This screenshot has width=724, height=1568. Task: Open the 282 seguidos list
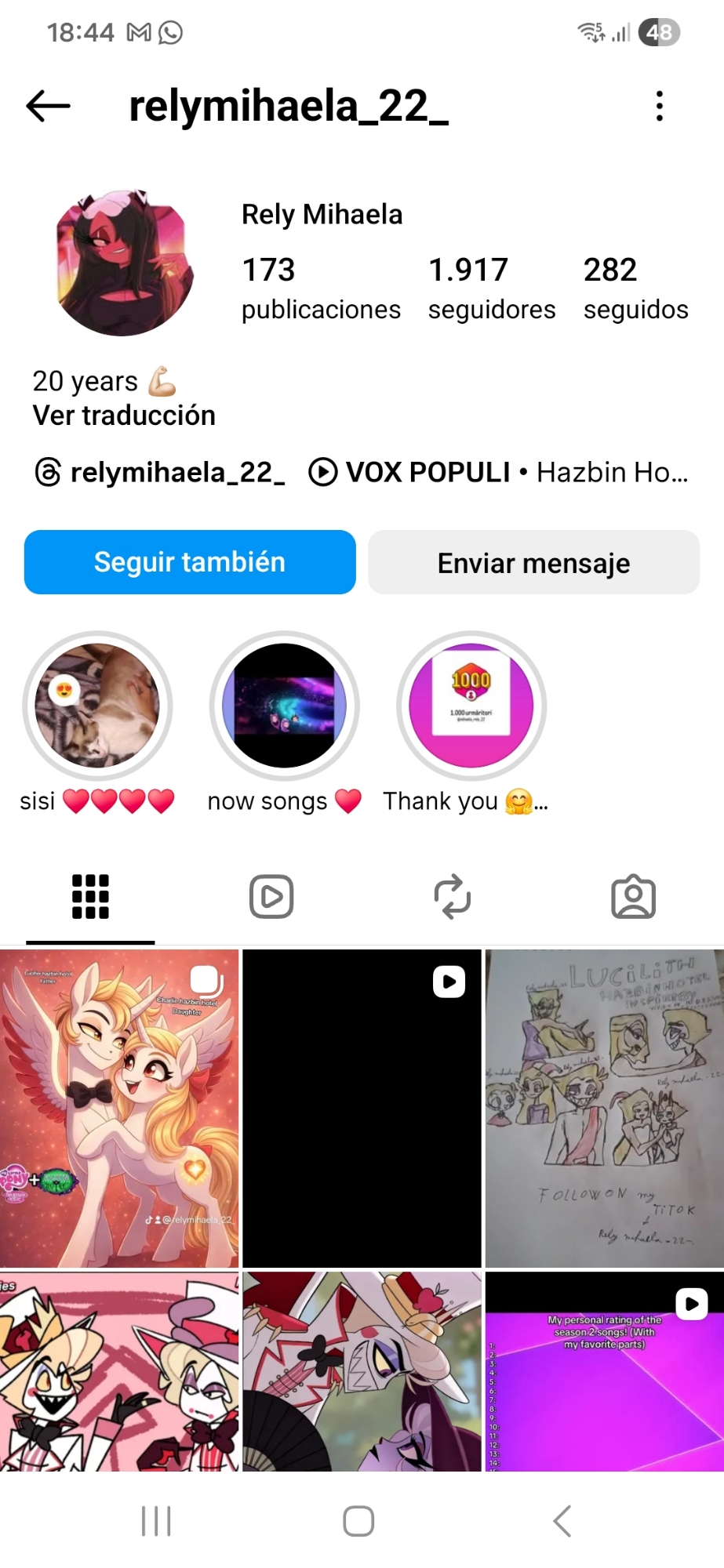click(635, 288)
